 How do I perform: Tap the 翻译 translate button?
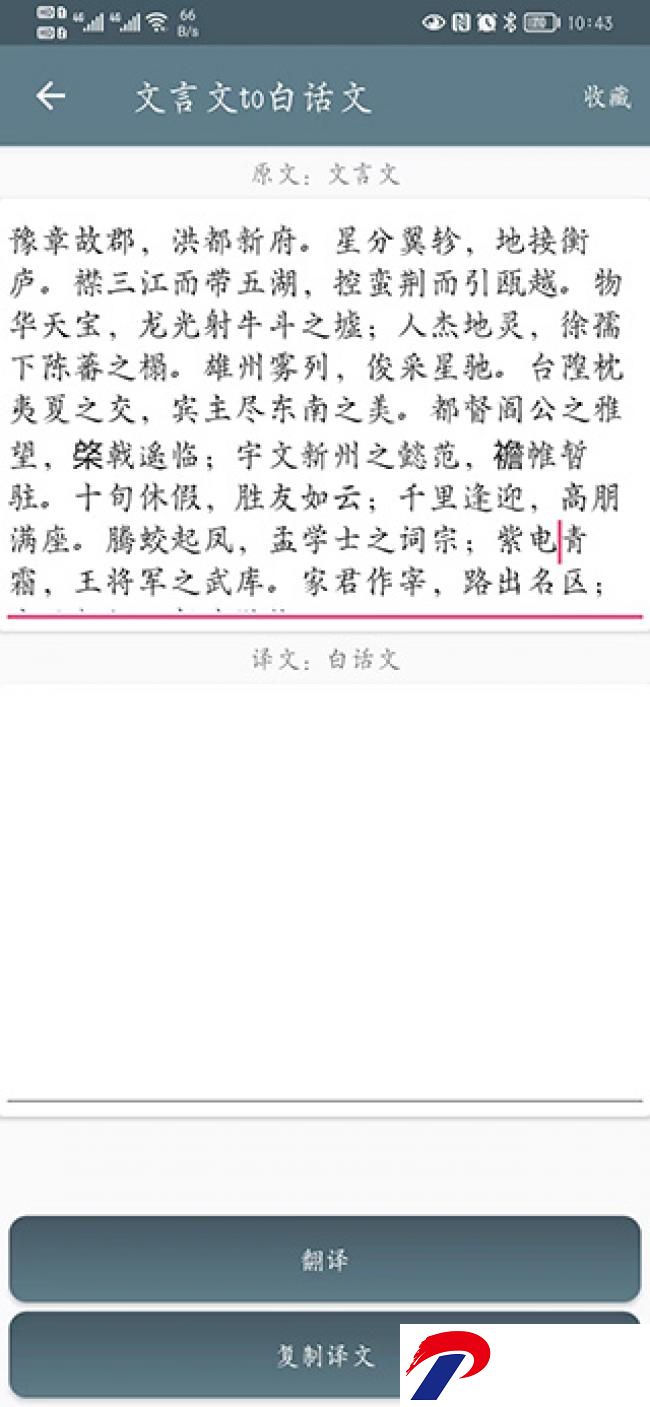point(325,1259)
